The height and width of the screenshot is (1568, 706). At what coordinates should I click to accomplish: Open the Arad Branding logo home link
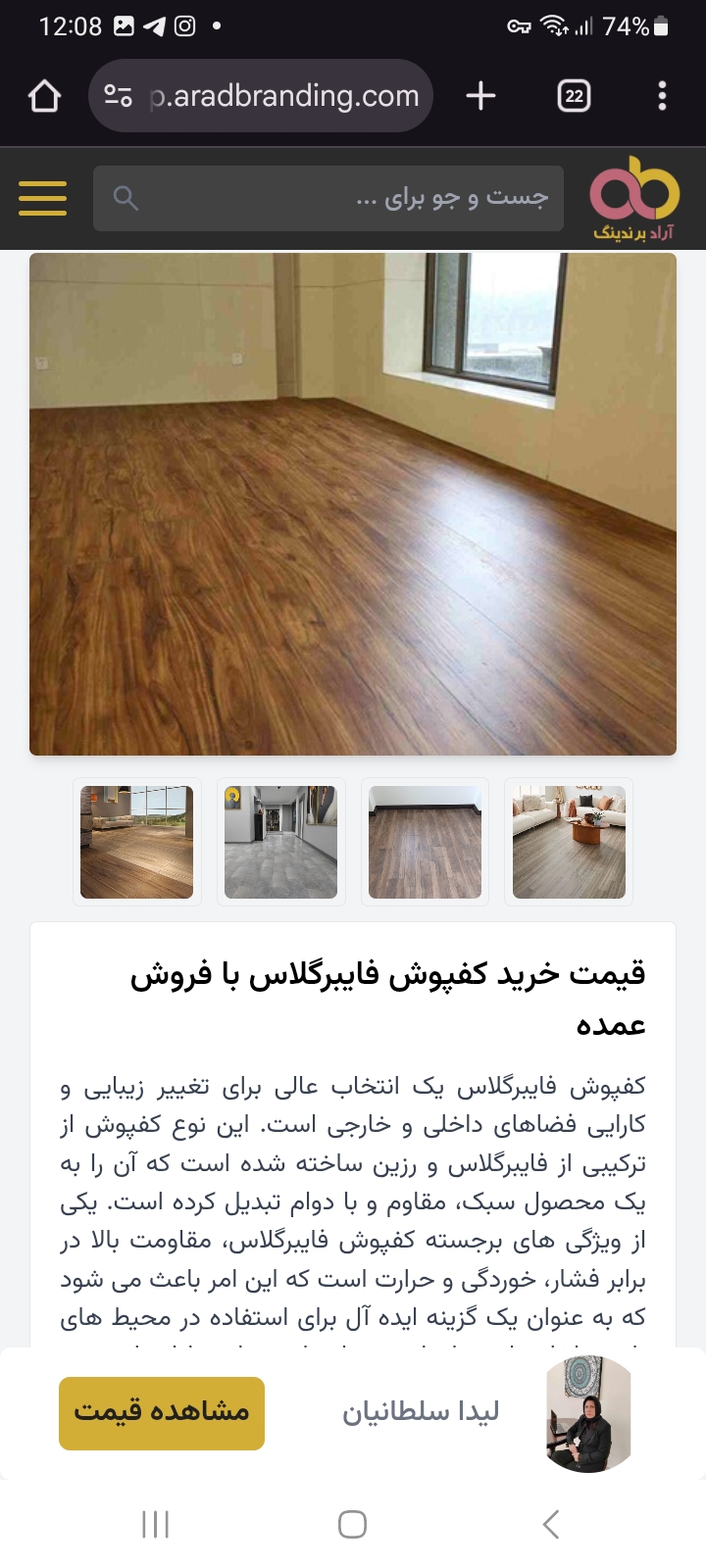[633, 198]
